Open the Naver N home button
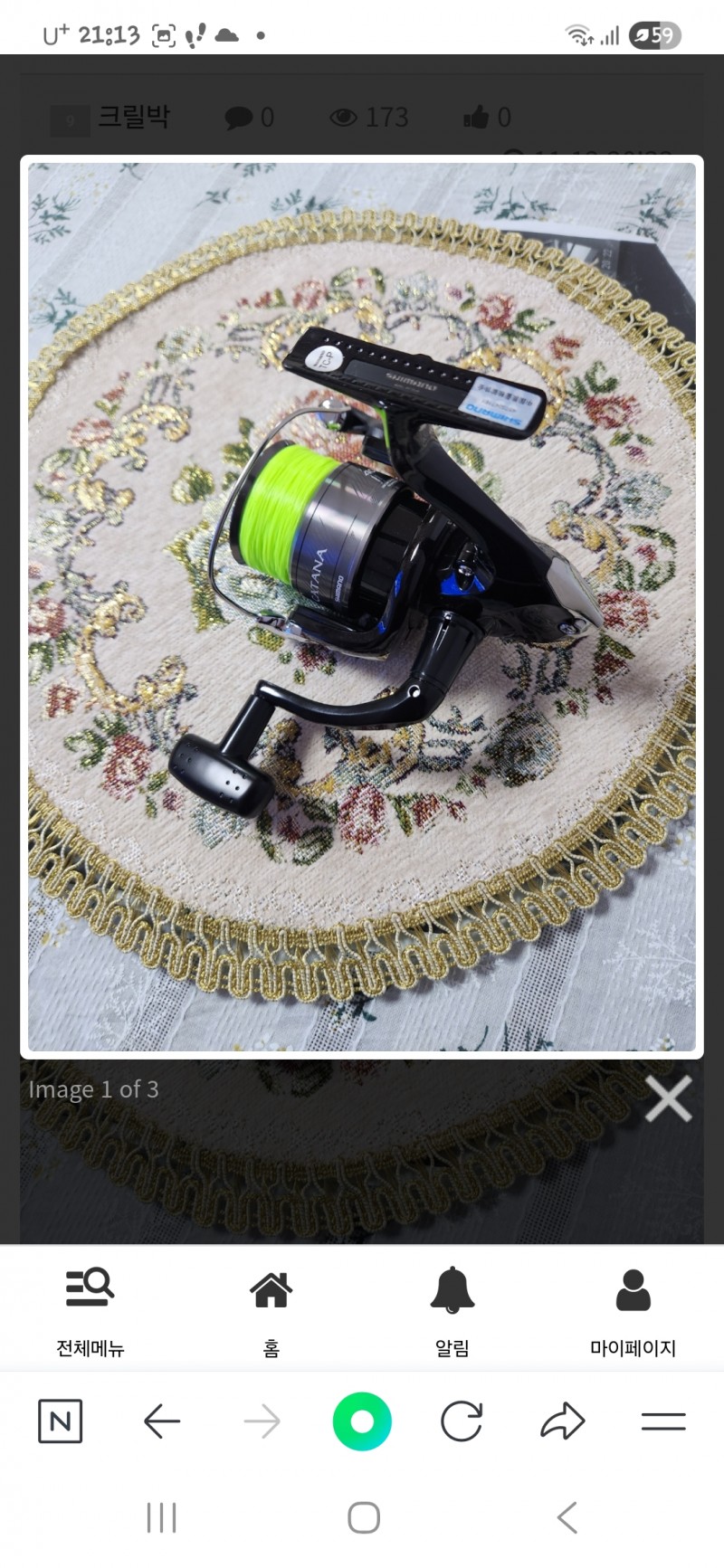This screenshot has height=1568, width=724. click(61, 1421)
